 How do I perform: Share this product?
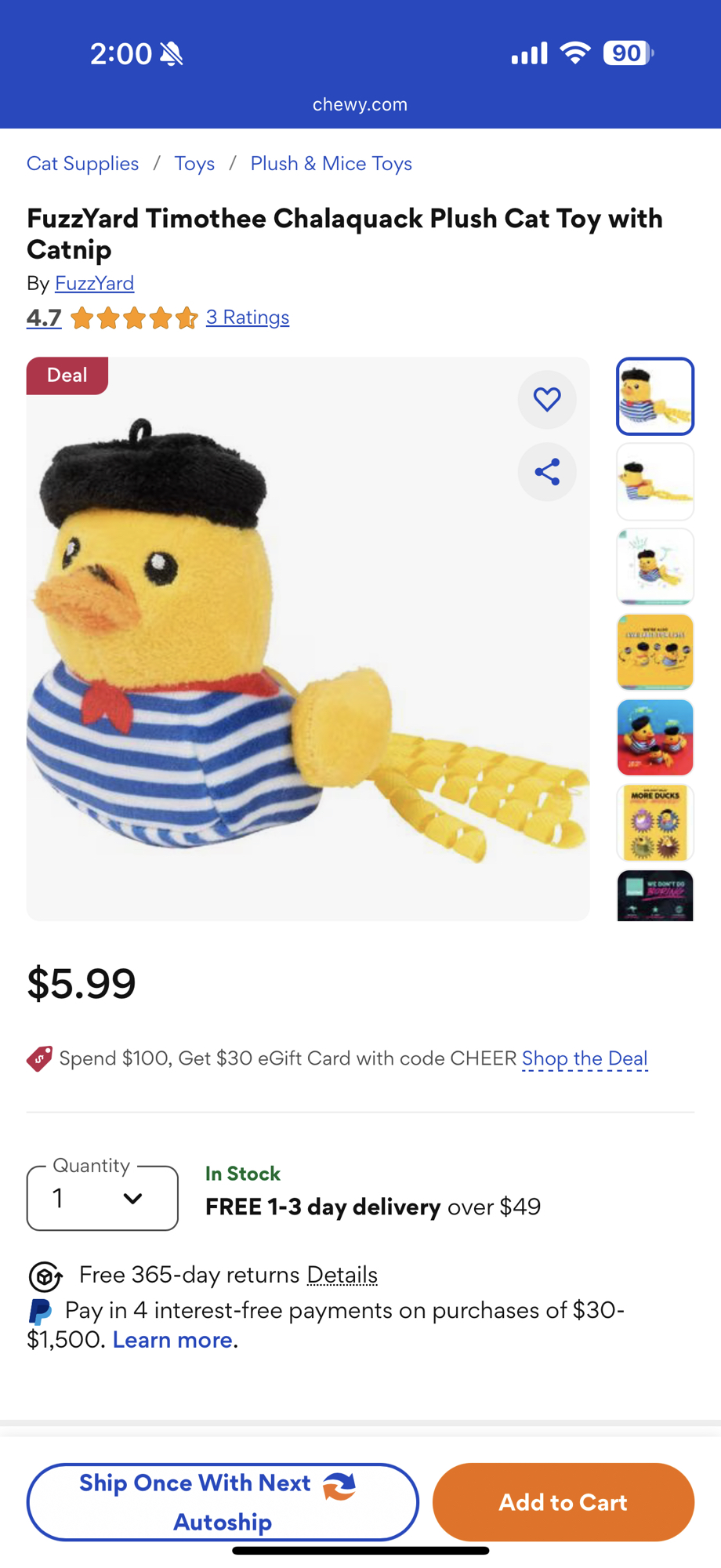pyautogui.click(x=547, y=472)
